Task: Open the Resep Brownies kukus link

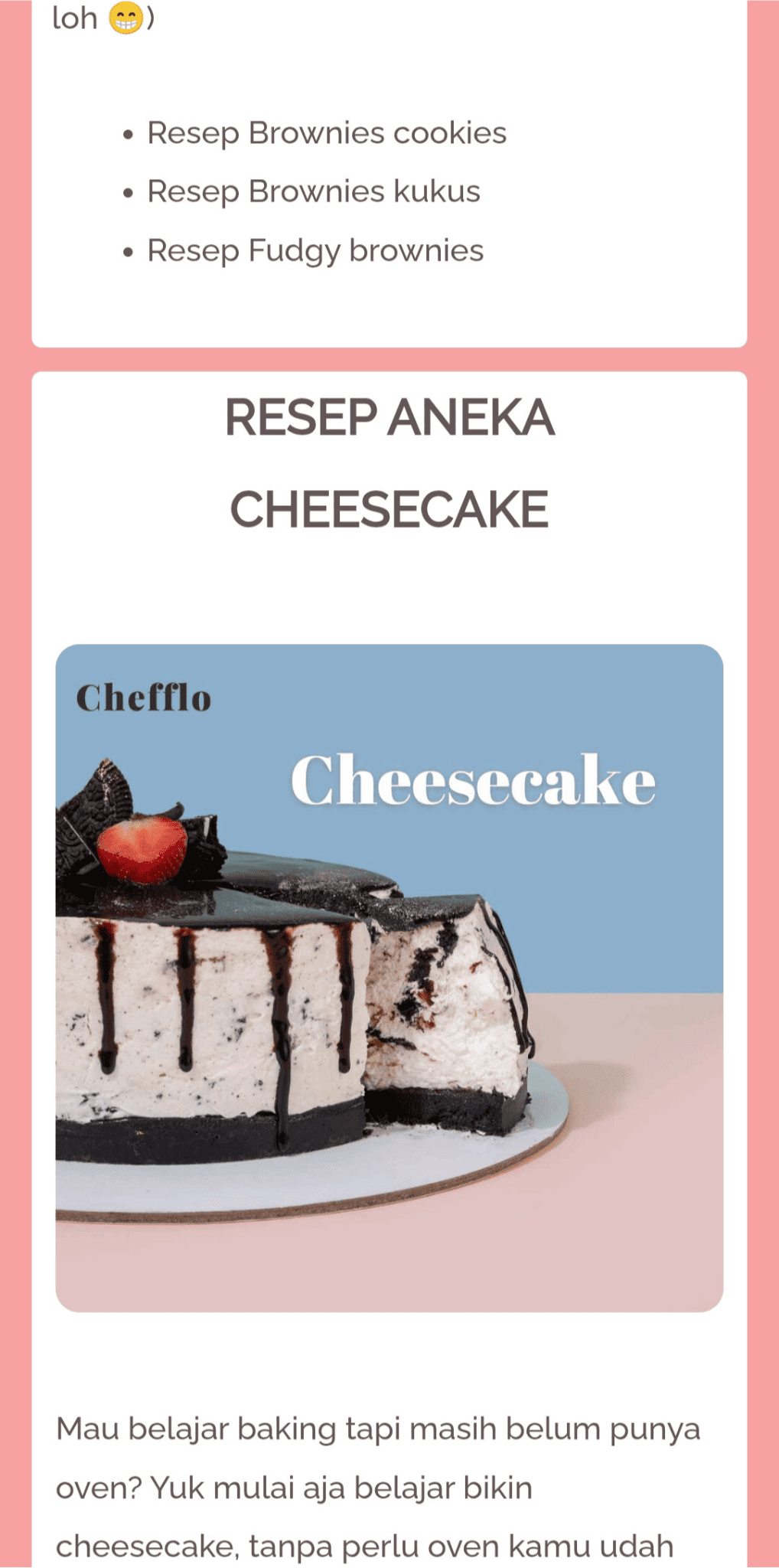Action: pyautogui.click(x=314, y=191)
